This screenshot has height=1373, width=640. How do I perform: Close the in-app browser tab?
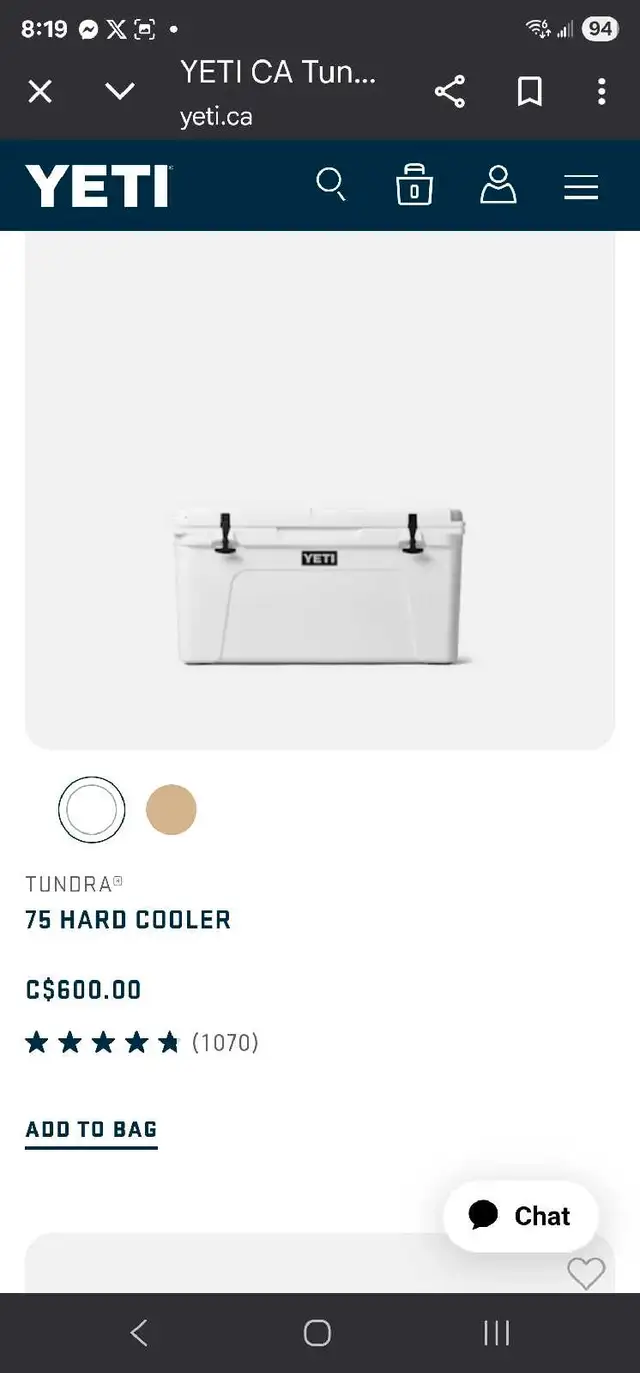pos(40,92)
